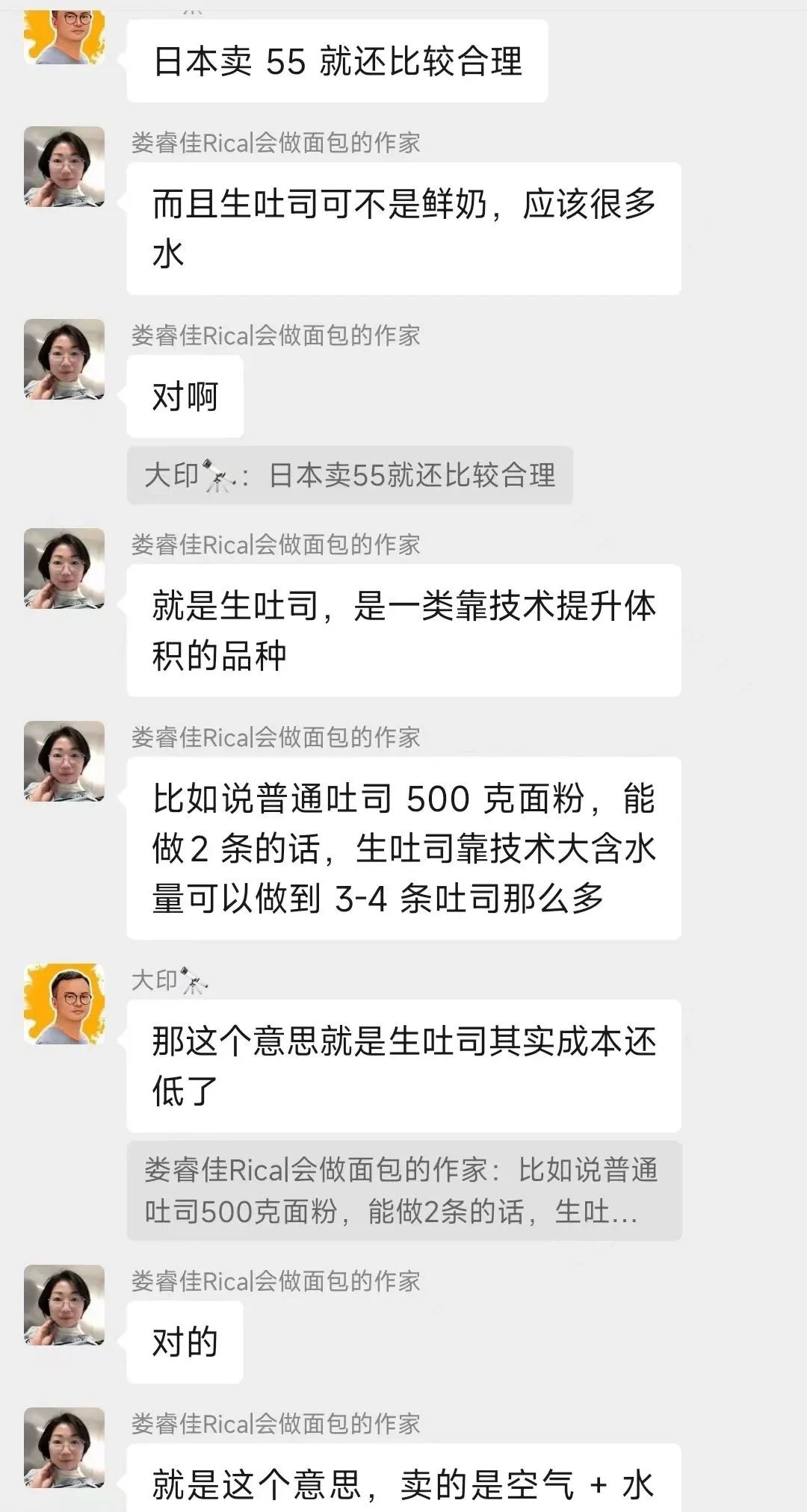Open the avatar beside 就是生吐司，是一类靠技术 message

pos(64,568)
